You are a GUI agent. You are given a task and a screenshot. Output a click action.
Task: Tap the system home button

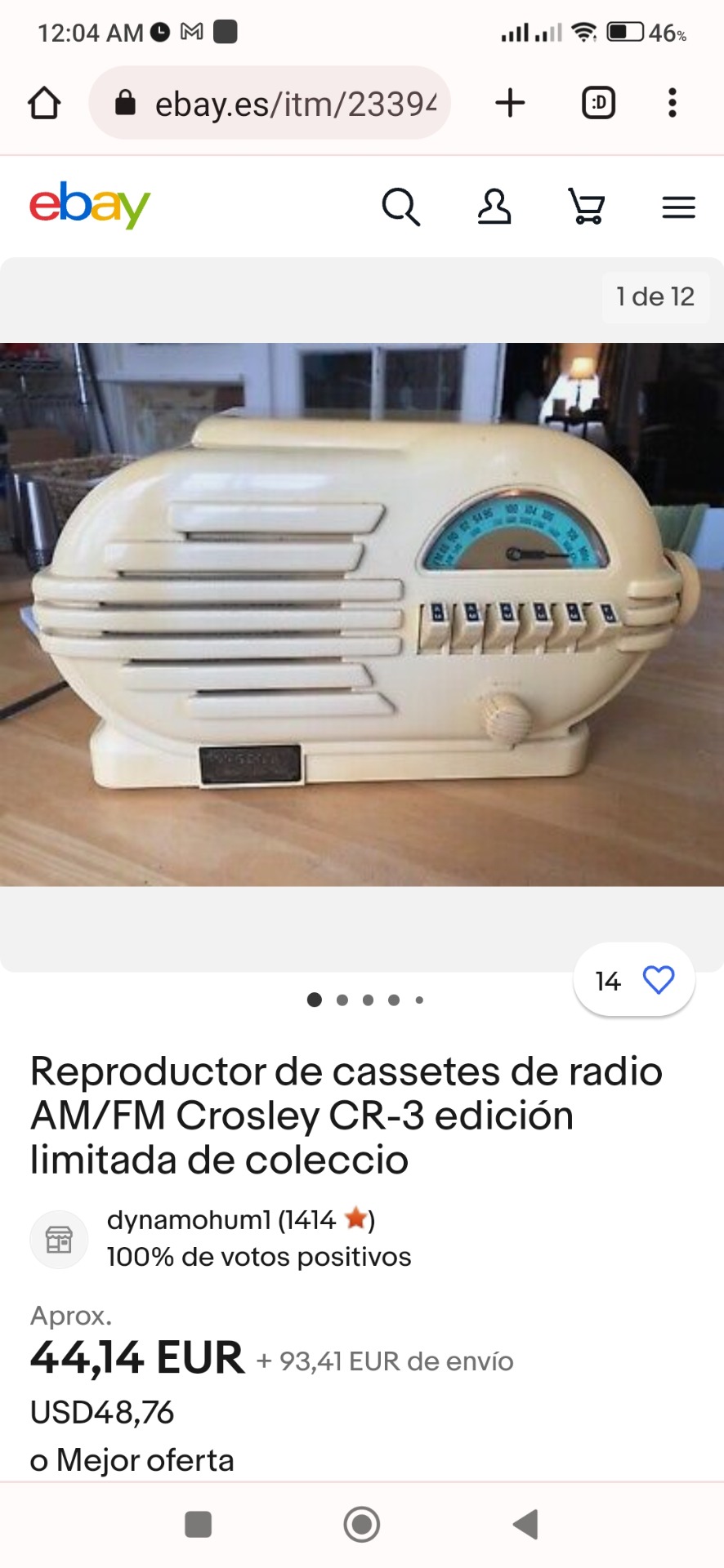point(362,1524)
